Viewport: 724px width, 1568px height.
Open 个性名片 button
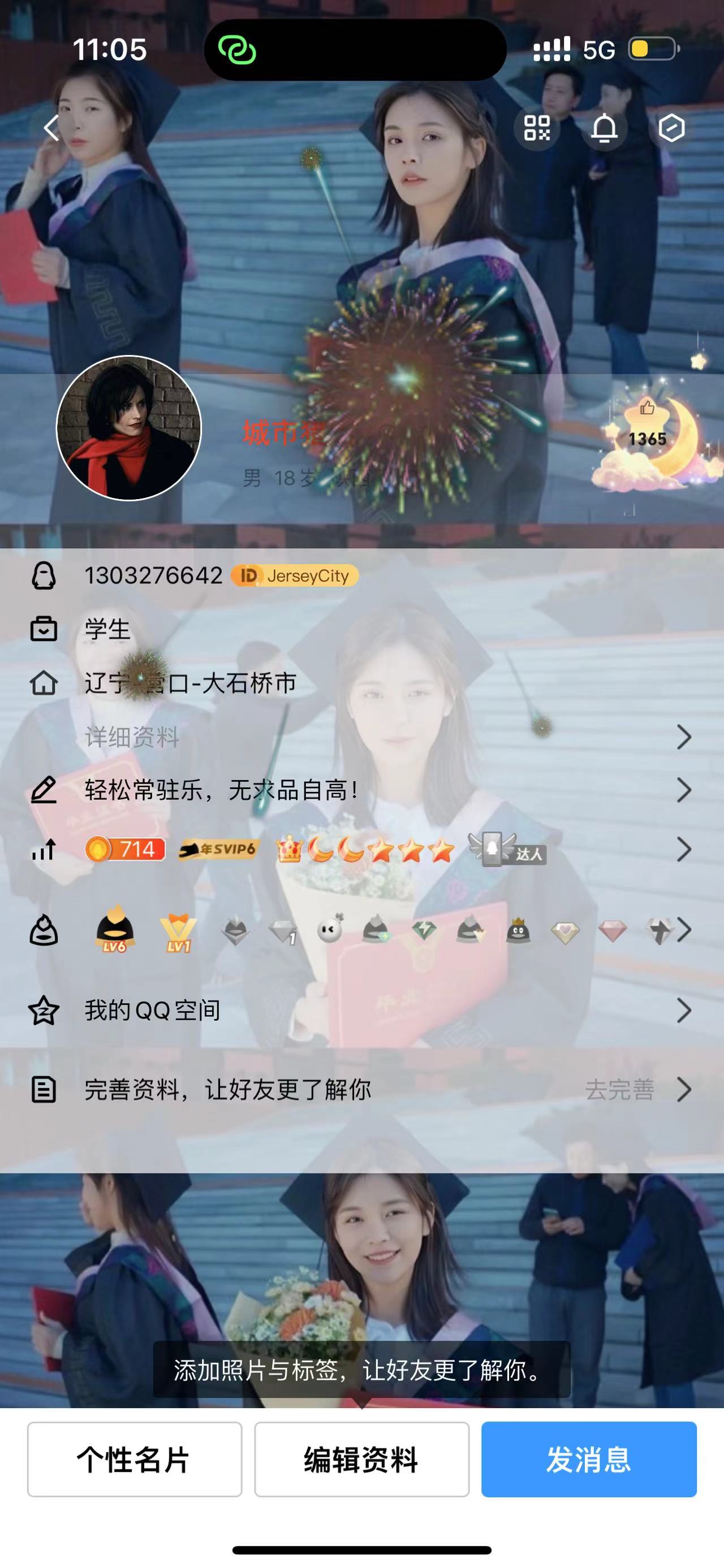[x=135, y=1459]
